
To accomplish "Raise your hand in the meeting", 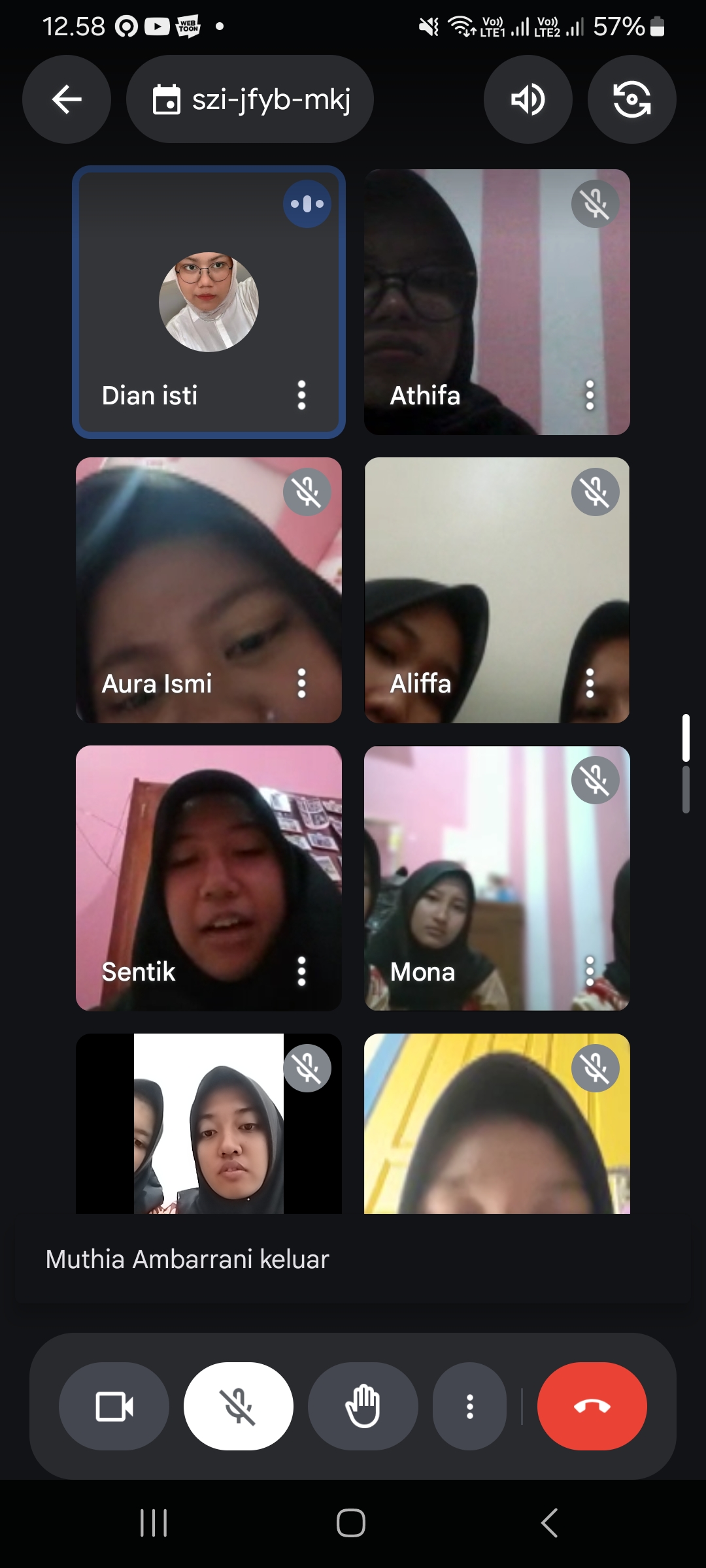I will tap(363, 1407).
